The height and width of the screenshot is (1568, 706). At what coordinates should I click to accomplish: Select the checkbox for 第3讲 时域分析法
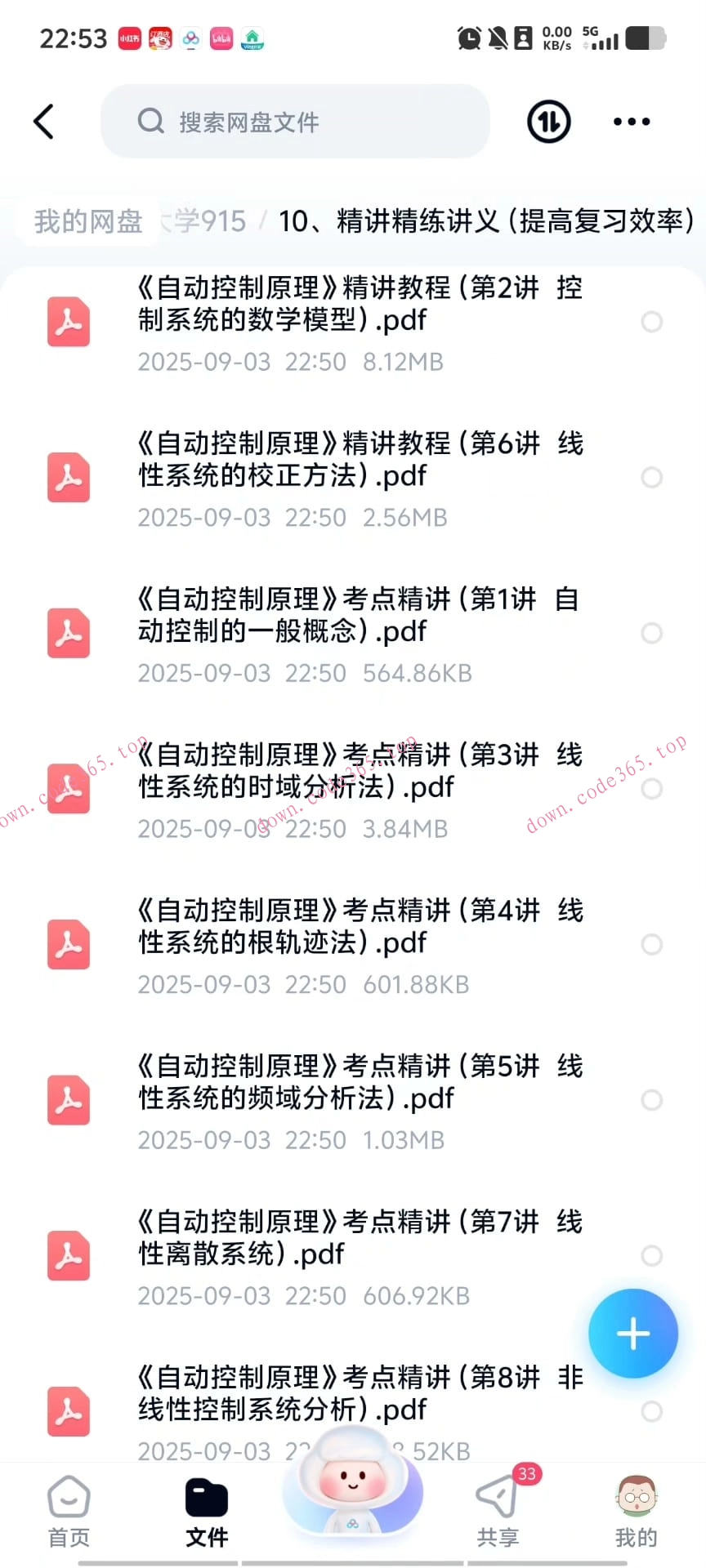click(x=651, y=789)
